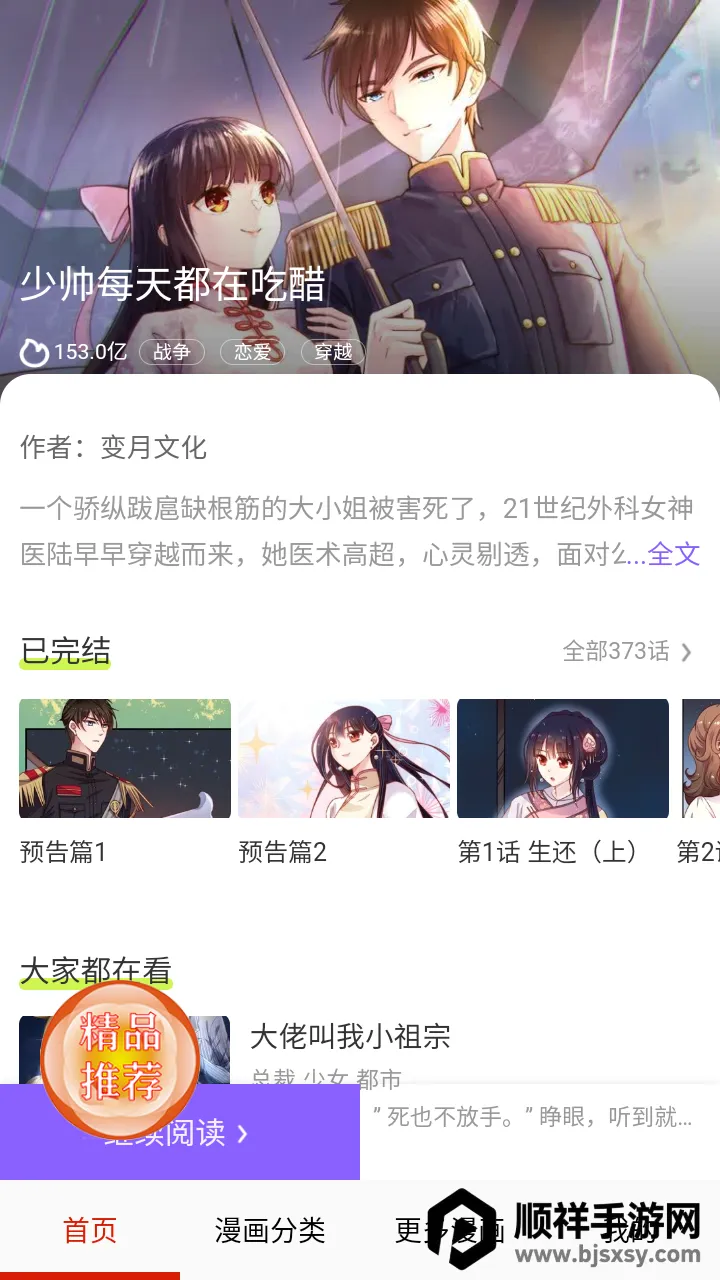Switch to the 首页 tab

pos(90,1230)
